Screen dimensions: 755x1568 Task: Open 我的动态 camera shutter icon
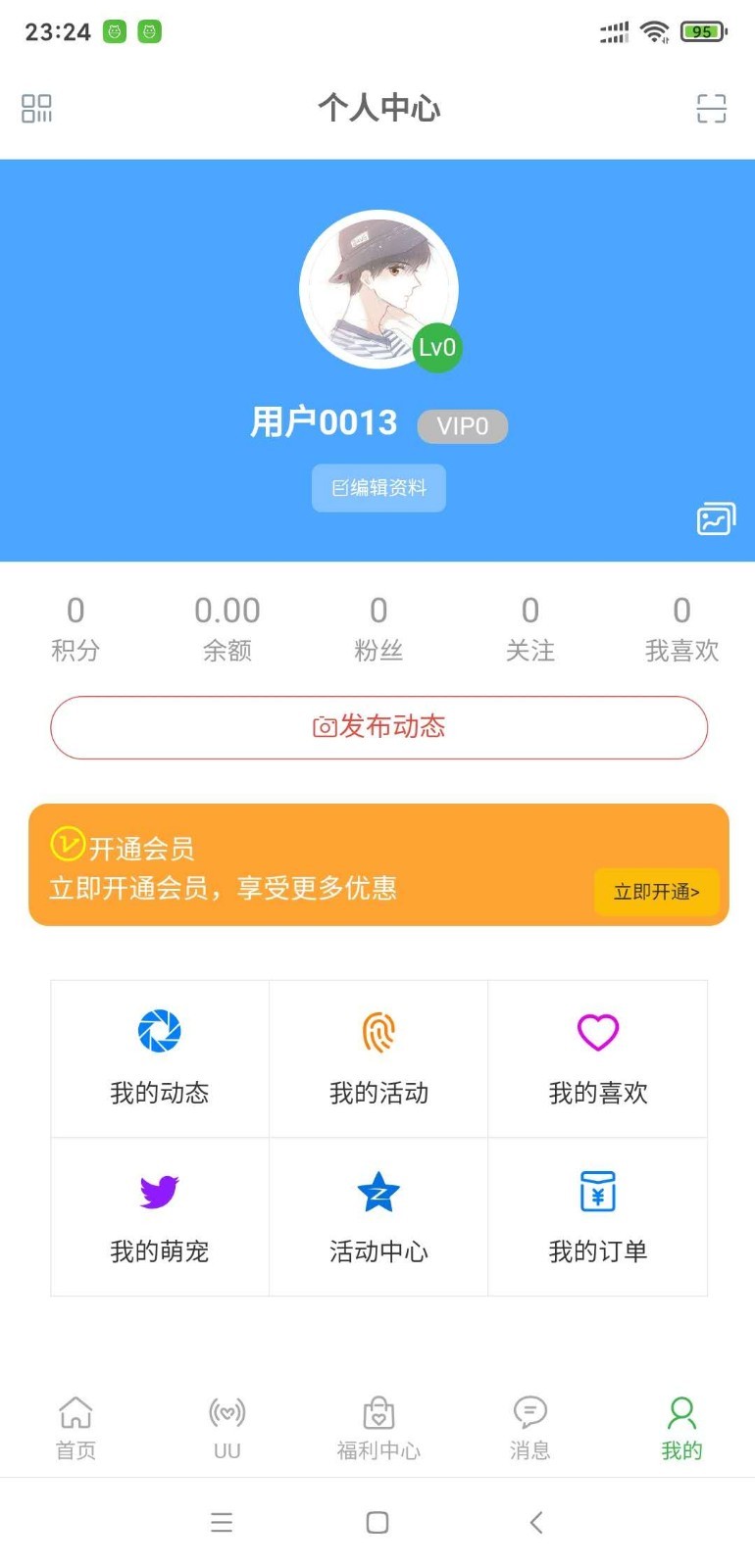click(159, 1030)
